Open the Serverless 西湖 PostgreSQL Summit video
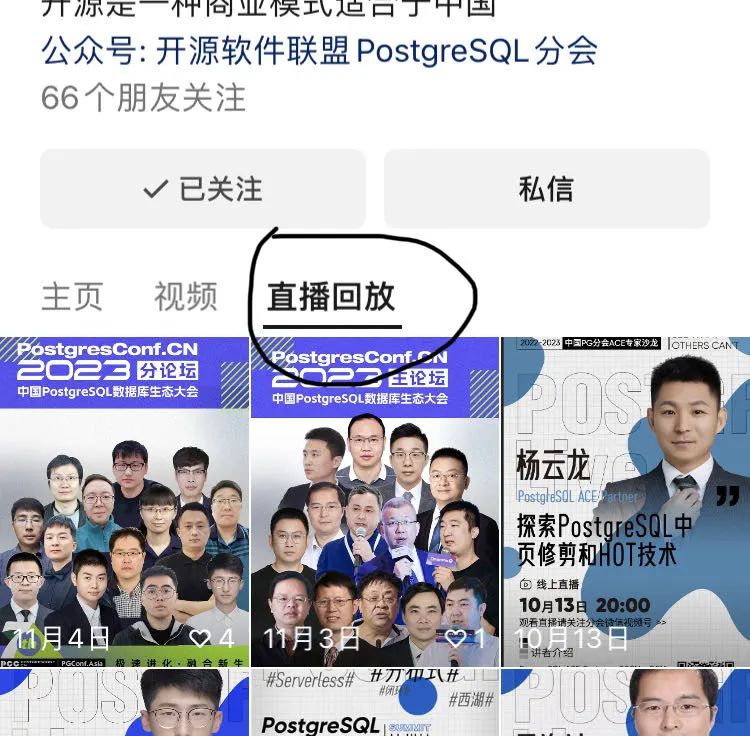Screen dimensions: 750x736 (x=375, y=704)
